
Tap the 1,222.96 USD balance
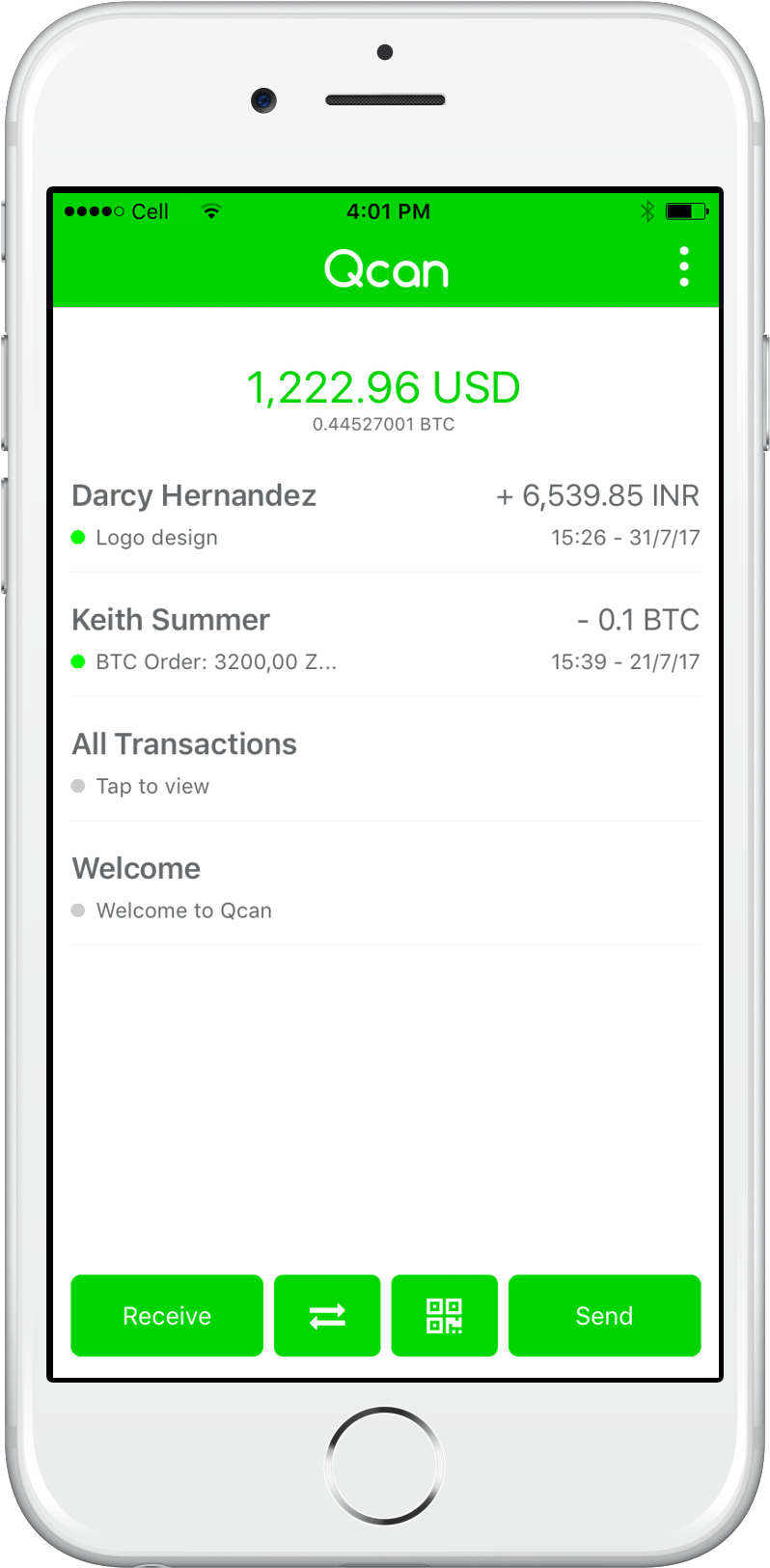point(384,388)
